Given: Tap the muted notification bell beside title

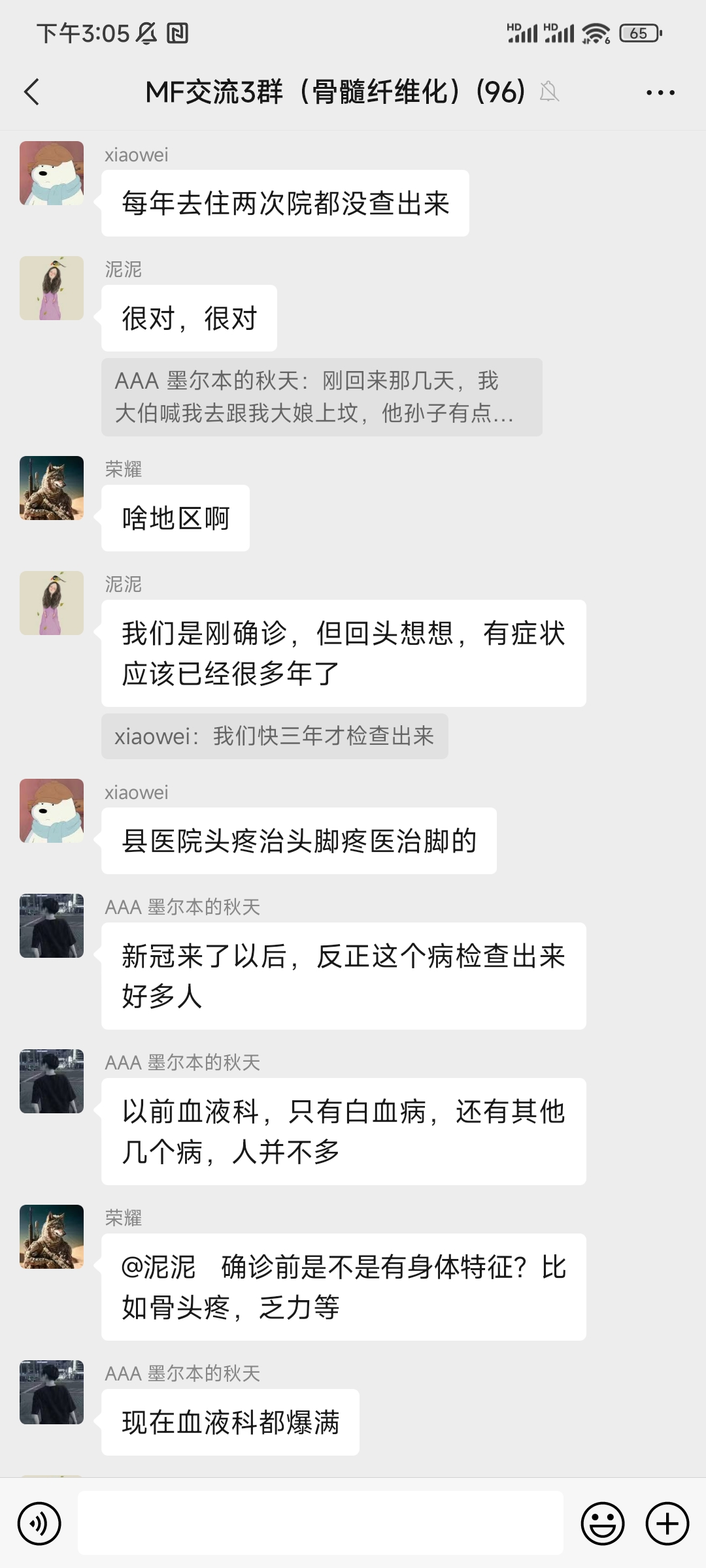Looking at the screenshot, I should pyautogui.click(x=550, y=93).
